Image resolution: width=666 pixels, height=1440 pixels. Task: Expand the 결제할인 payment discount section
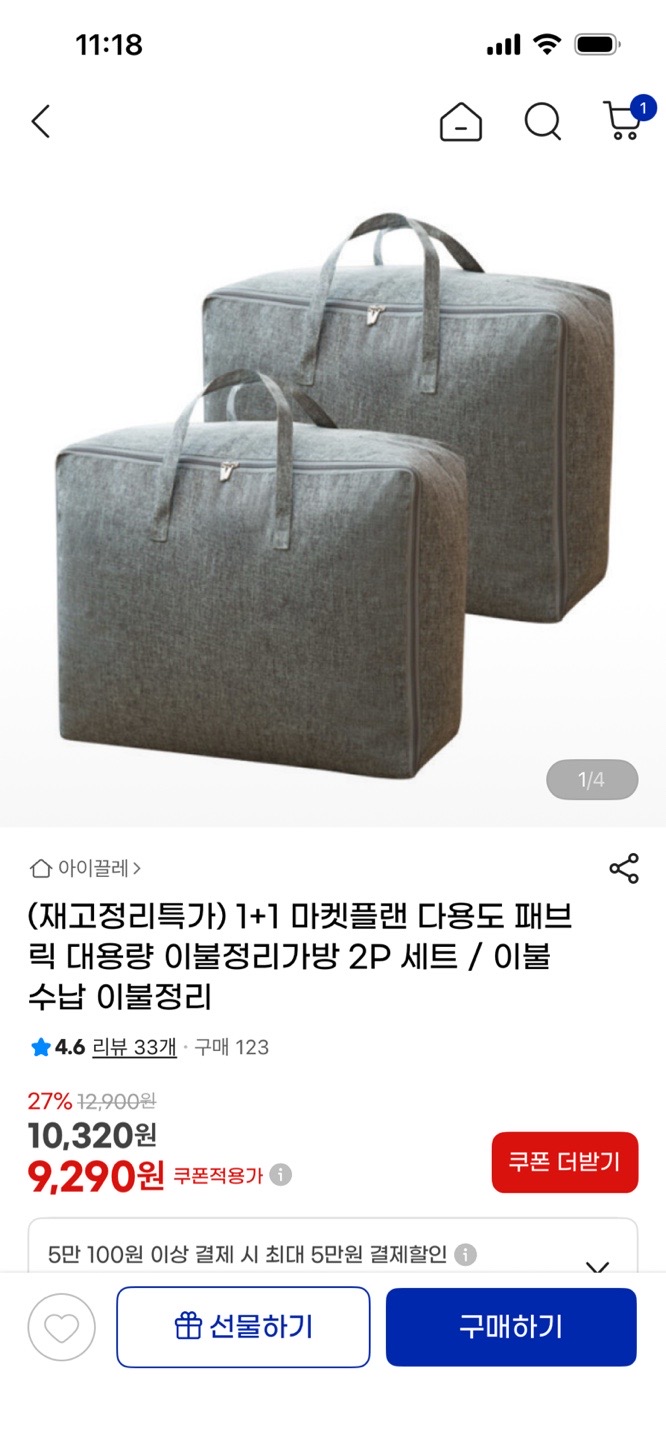click(x=598, y=1266)
